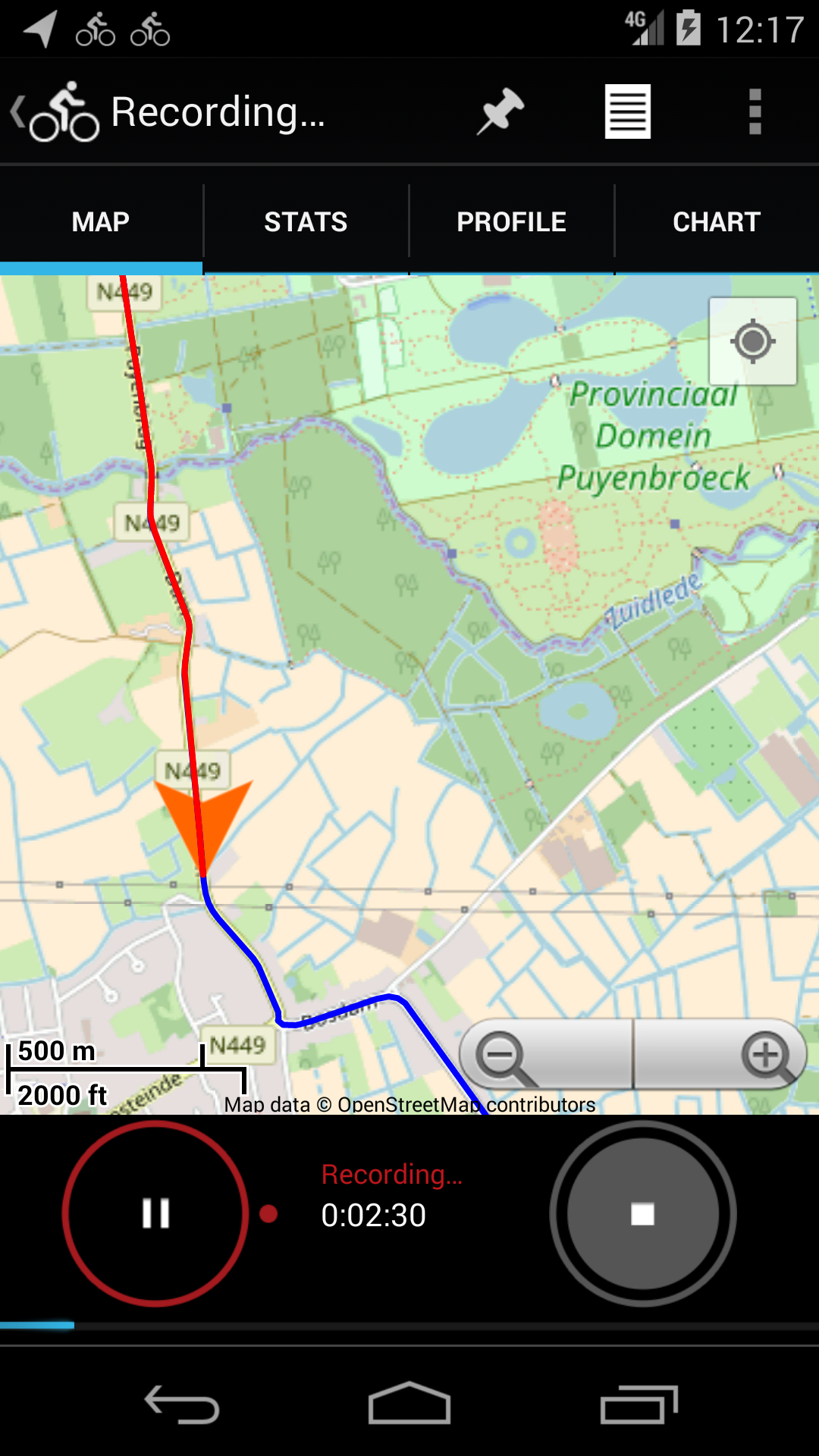Tap the system back button
This screenshot has width=819, height=1456.
coord(182,1404)
